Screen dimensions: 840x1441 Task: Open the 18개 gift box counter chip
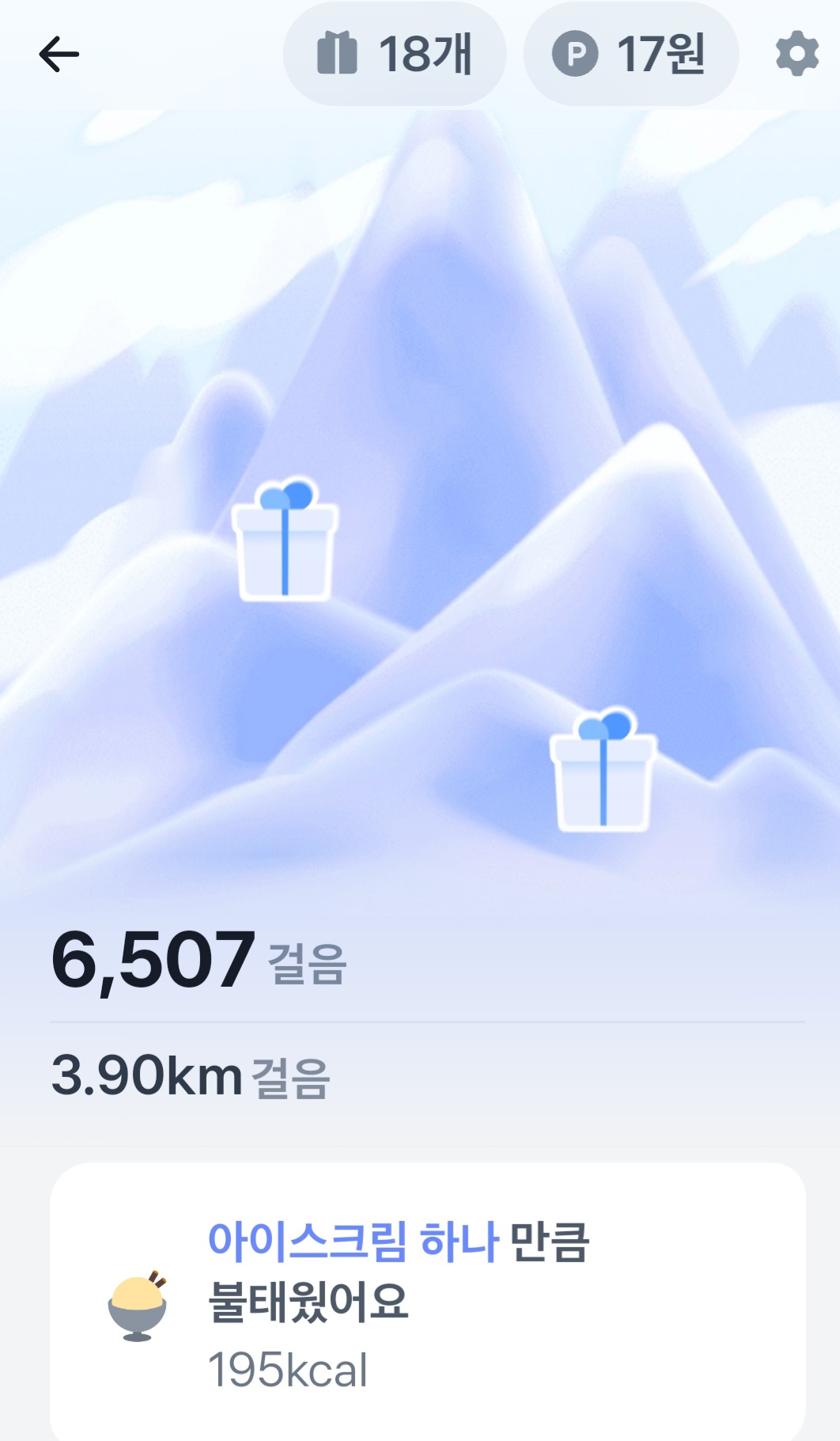tap(394, 54)
